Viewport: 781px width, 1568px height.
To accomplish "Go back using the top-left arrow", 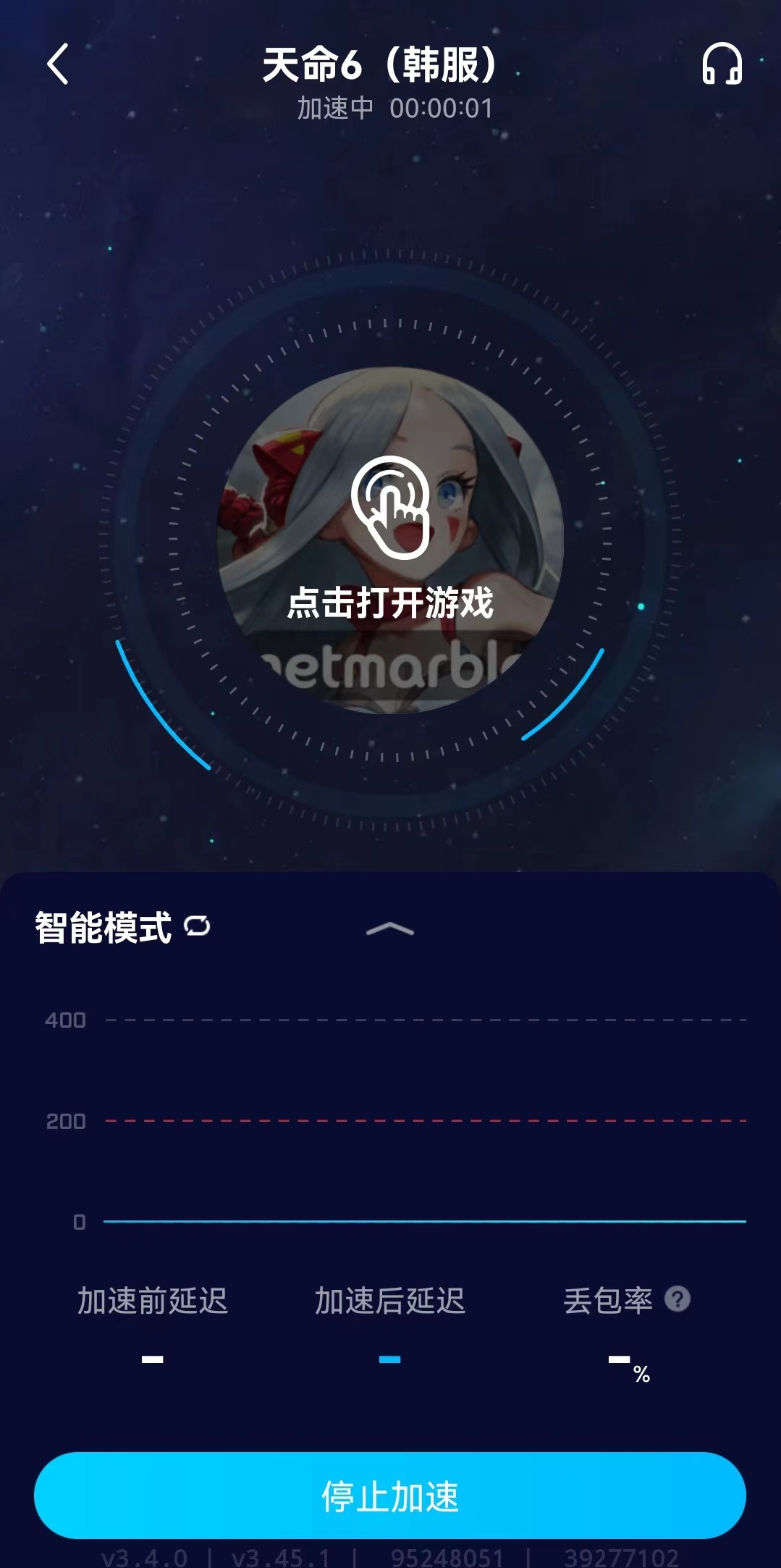I will click(58, 64).
